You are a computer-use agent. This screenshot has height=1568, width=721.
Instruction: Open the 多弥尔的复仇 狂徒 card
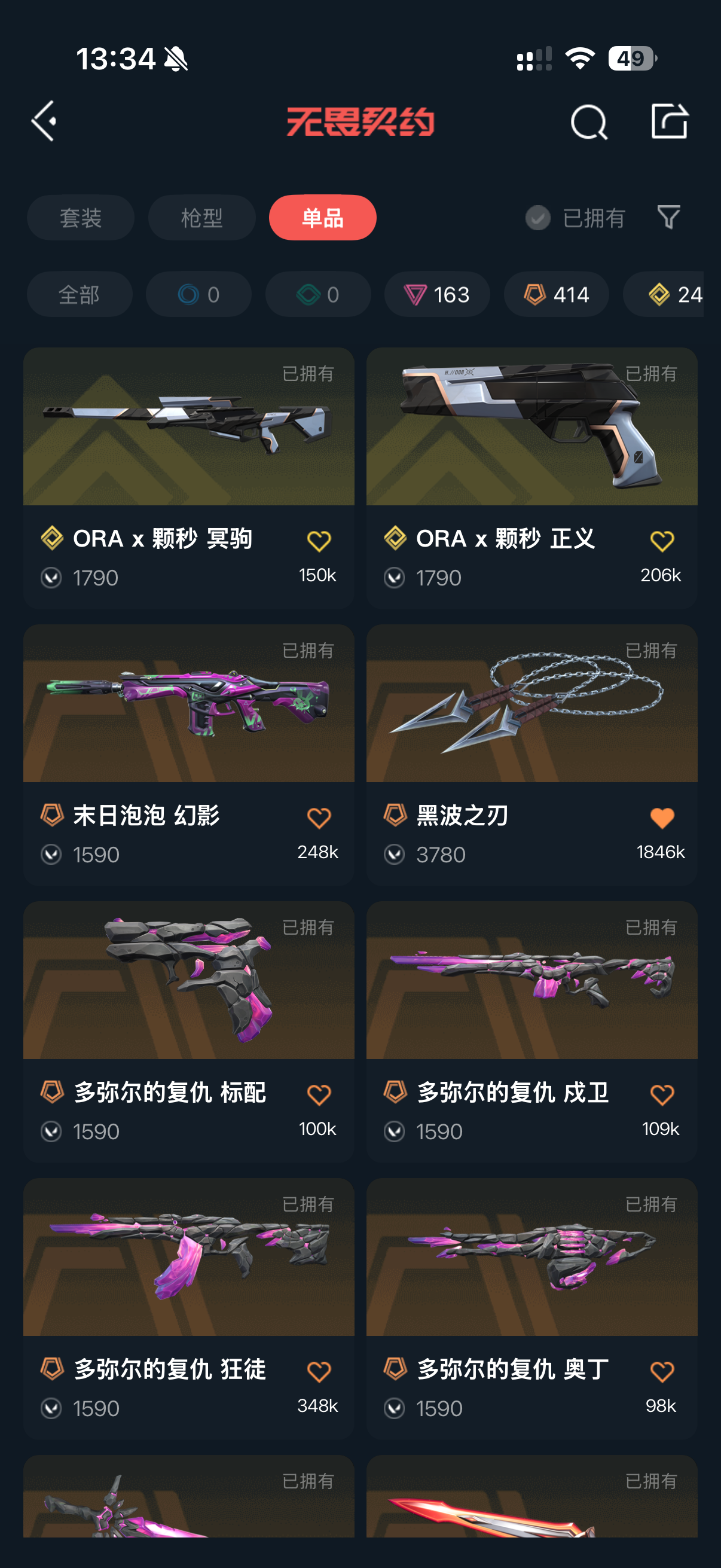(188, 1308)
